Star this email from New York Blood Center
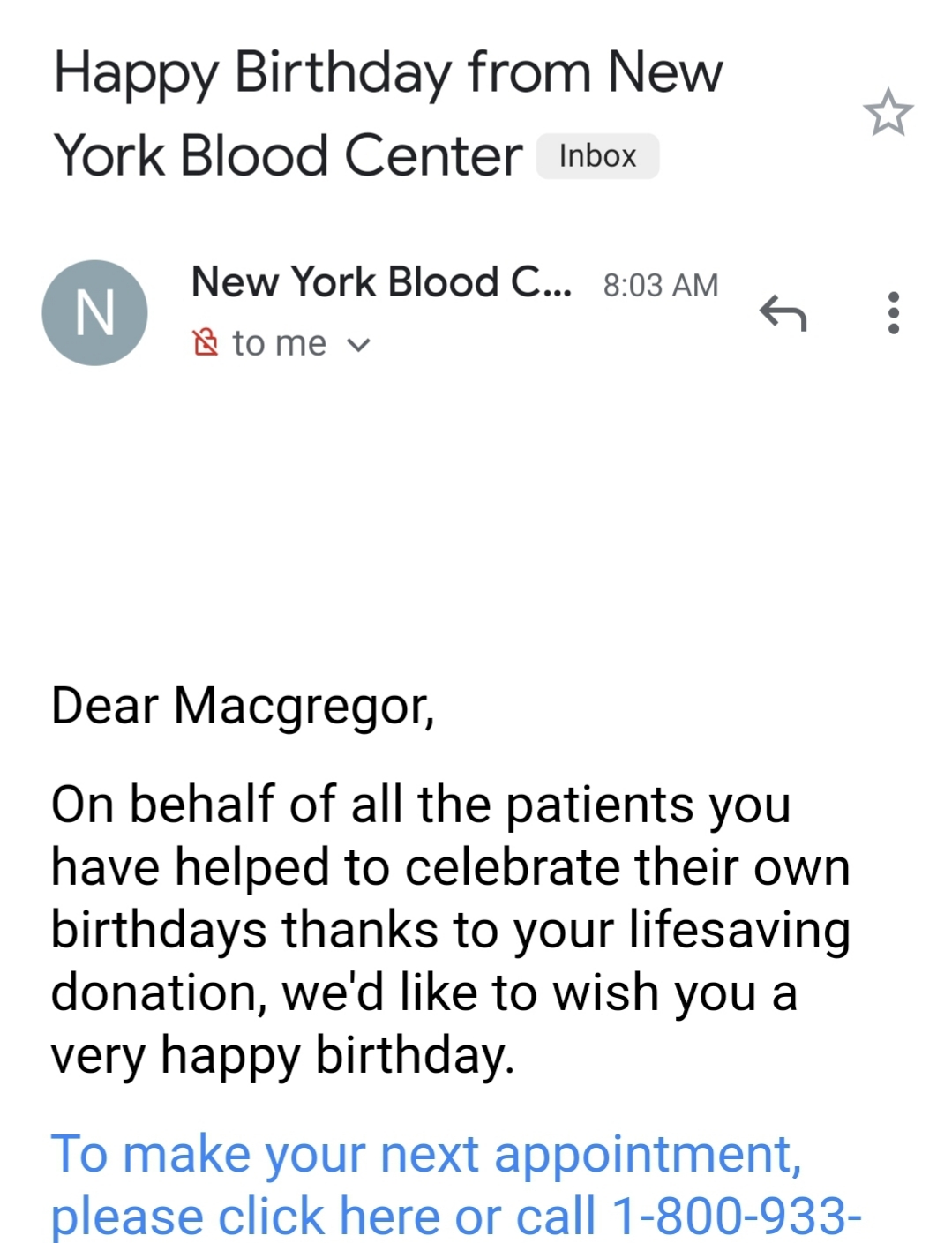This screenshot has width=952, height=1243. pyautogui.click(x=888, y=113)
